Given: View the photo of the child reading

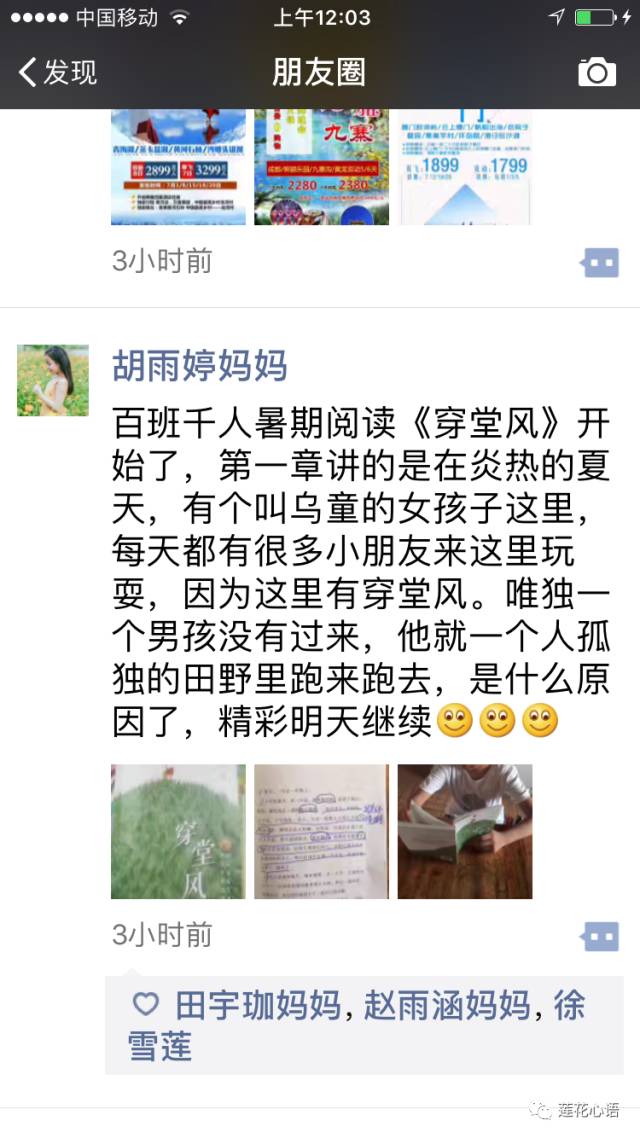Looking at the screenshot, I should click(465, 831).
